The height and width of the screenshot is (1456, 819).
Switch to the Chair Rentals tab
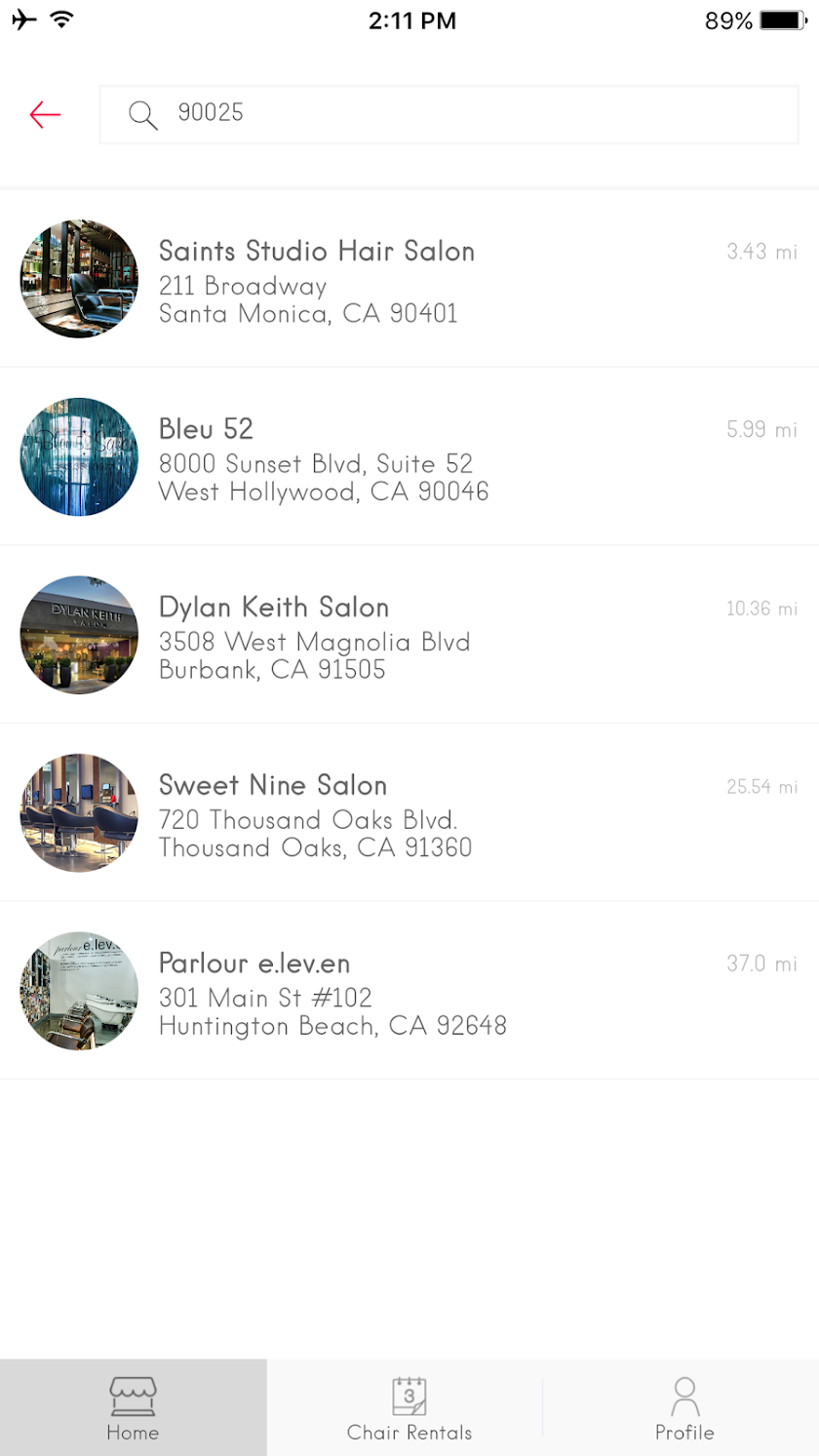pyautogui.click(x=409, y=1408)
